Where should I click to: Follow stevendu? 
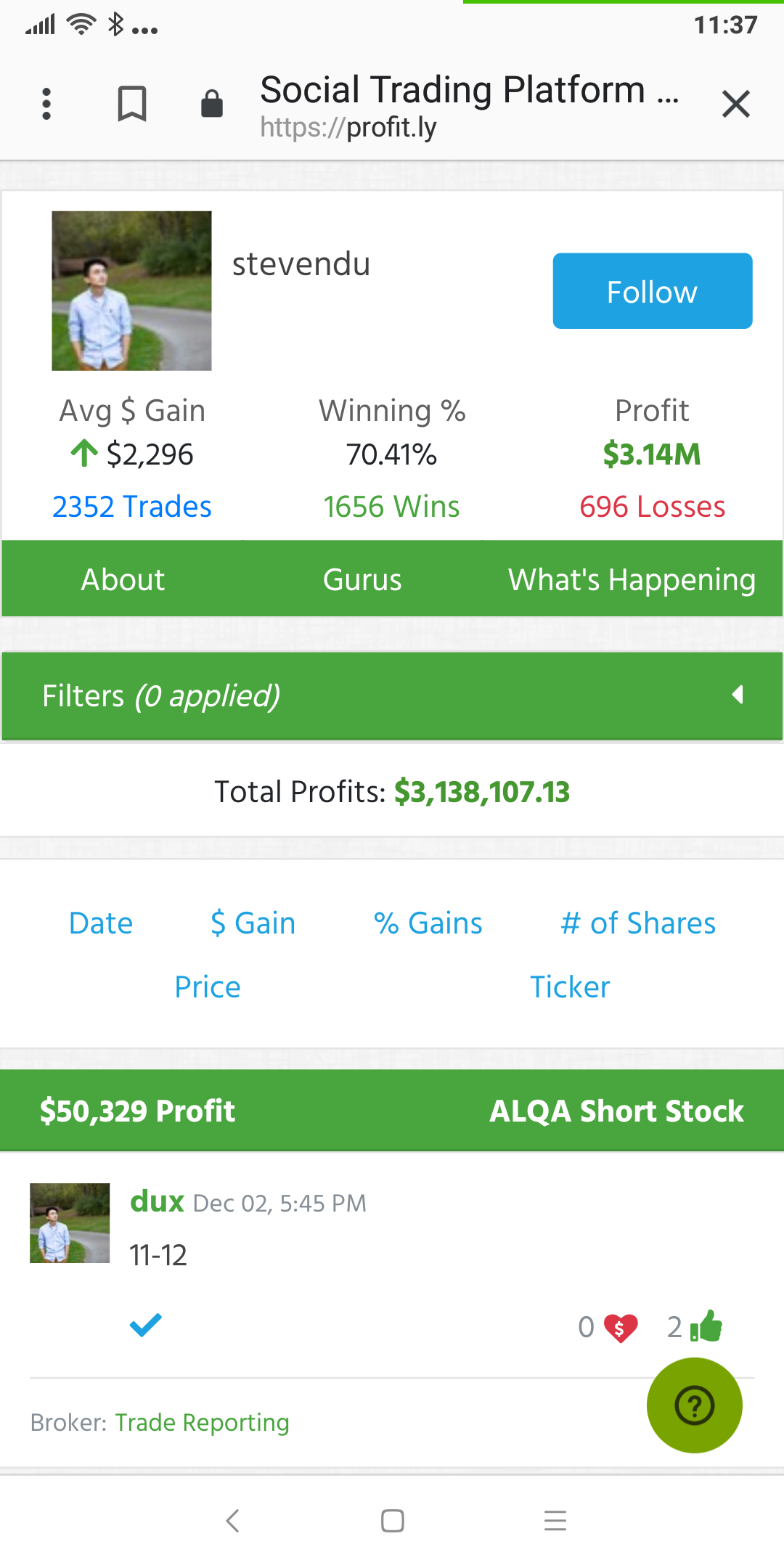pos(652,291)
